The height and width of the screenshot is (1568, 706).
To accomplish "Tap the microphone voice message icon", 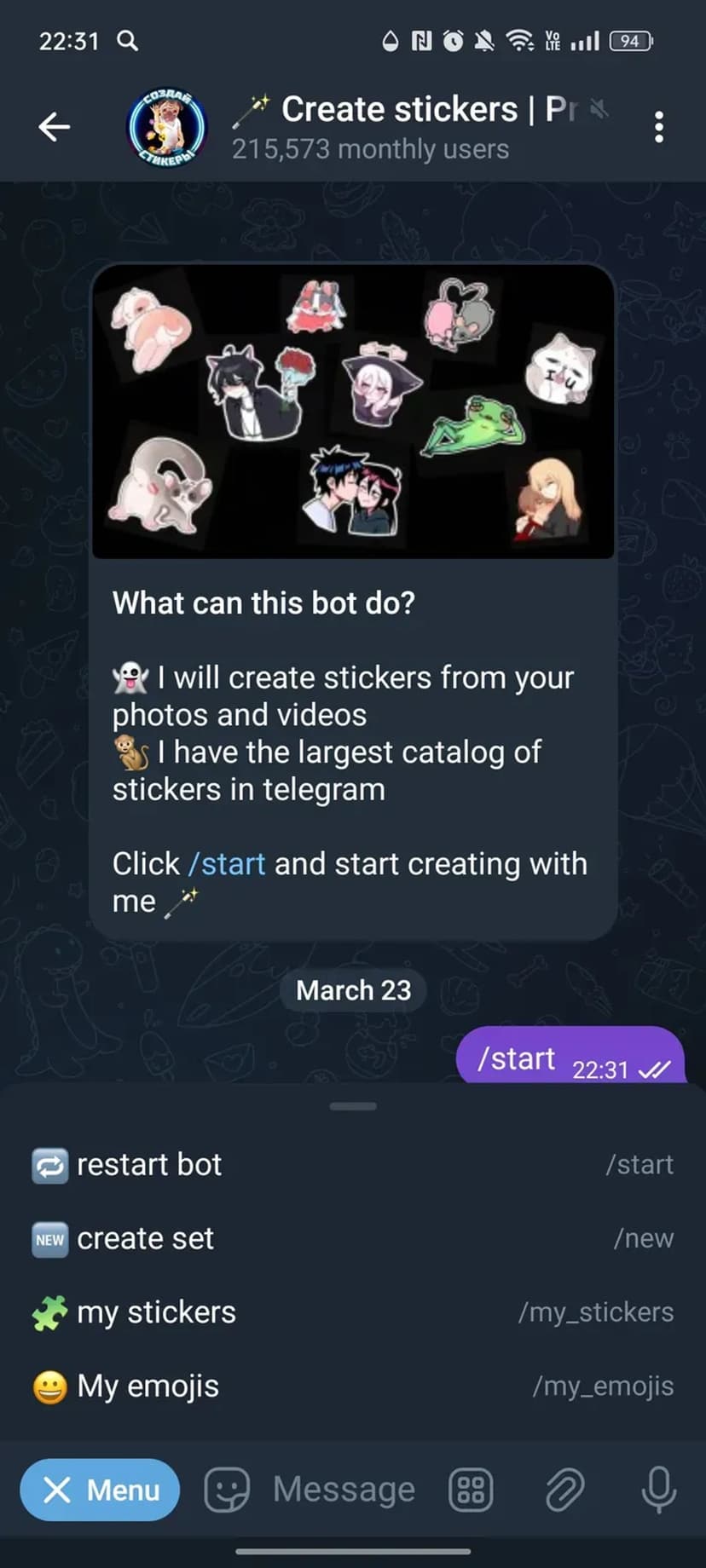I will (x=658, y=1490).
